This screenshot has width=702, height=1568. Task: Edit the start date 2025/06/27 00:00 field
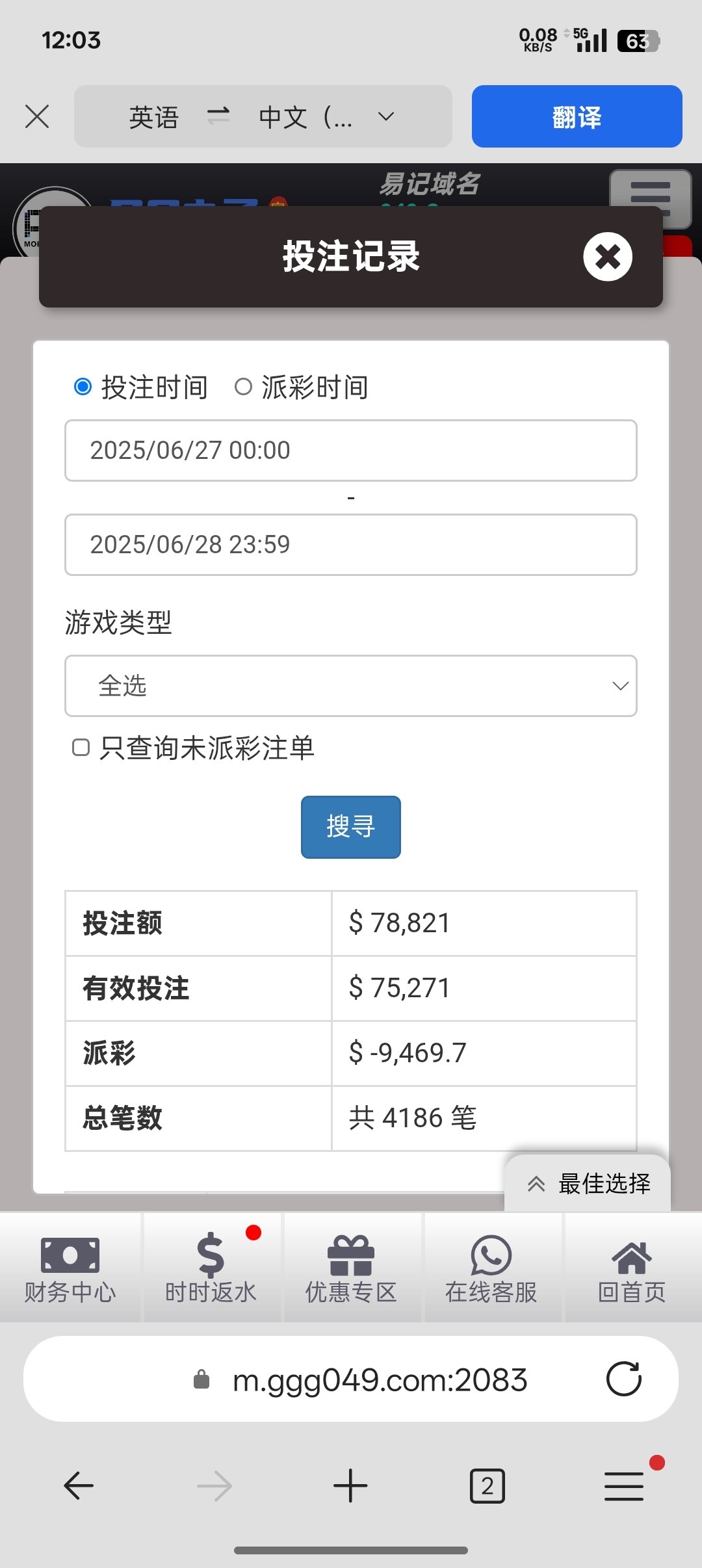350,450
